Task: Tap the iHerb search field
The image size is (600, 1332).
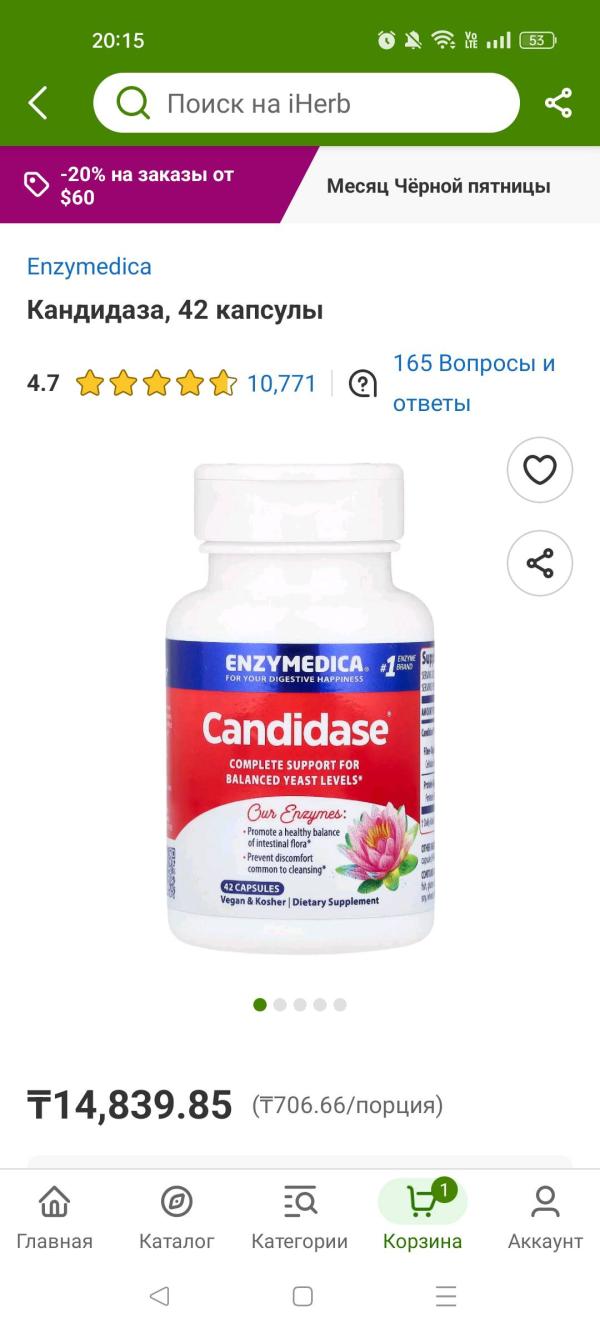Action: (x=306, y=103)
